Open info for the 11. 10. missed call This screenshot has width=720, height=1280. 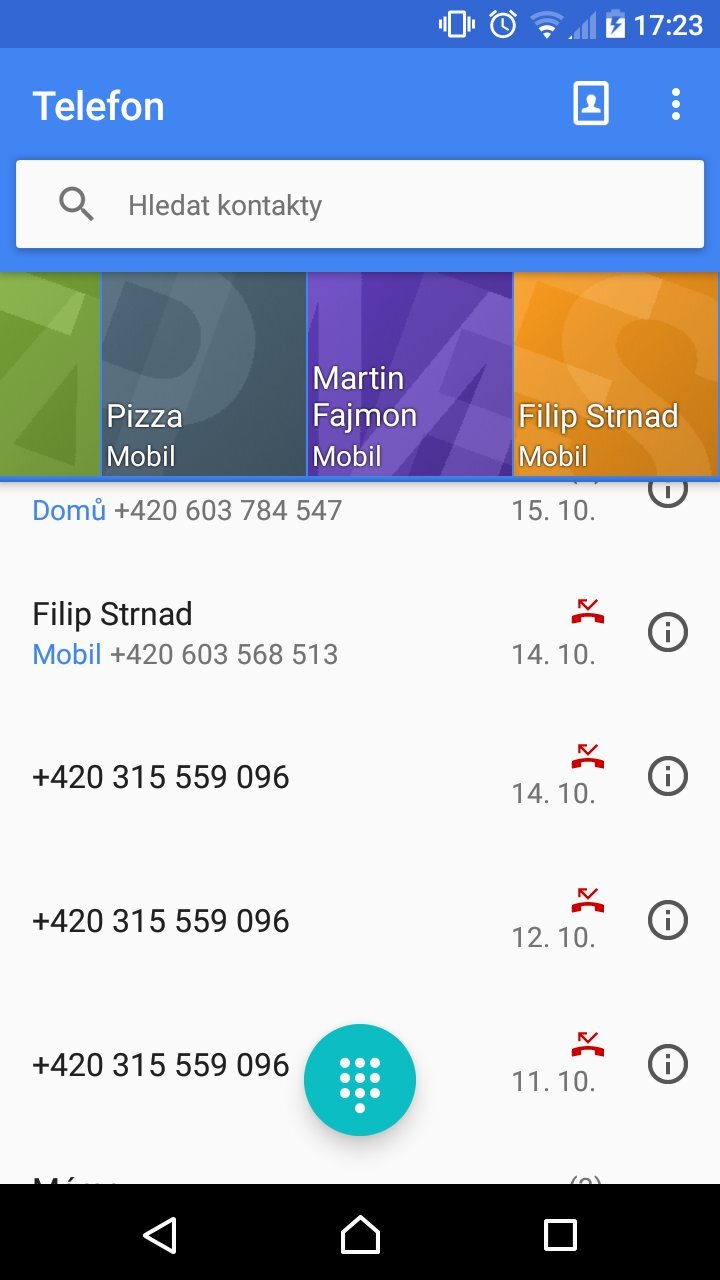pyautogui.click(x=668, y=1064)
